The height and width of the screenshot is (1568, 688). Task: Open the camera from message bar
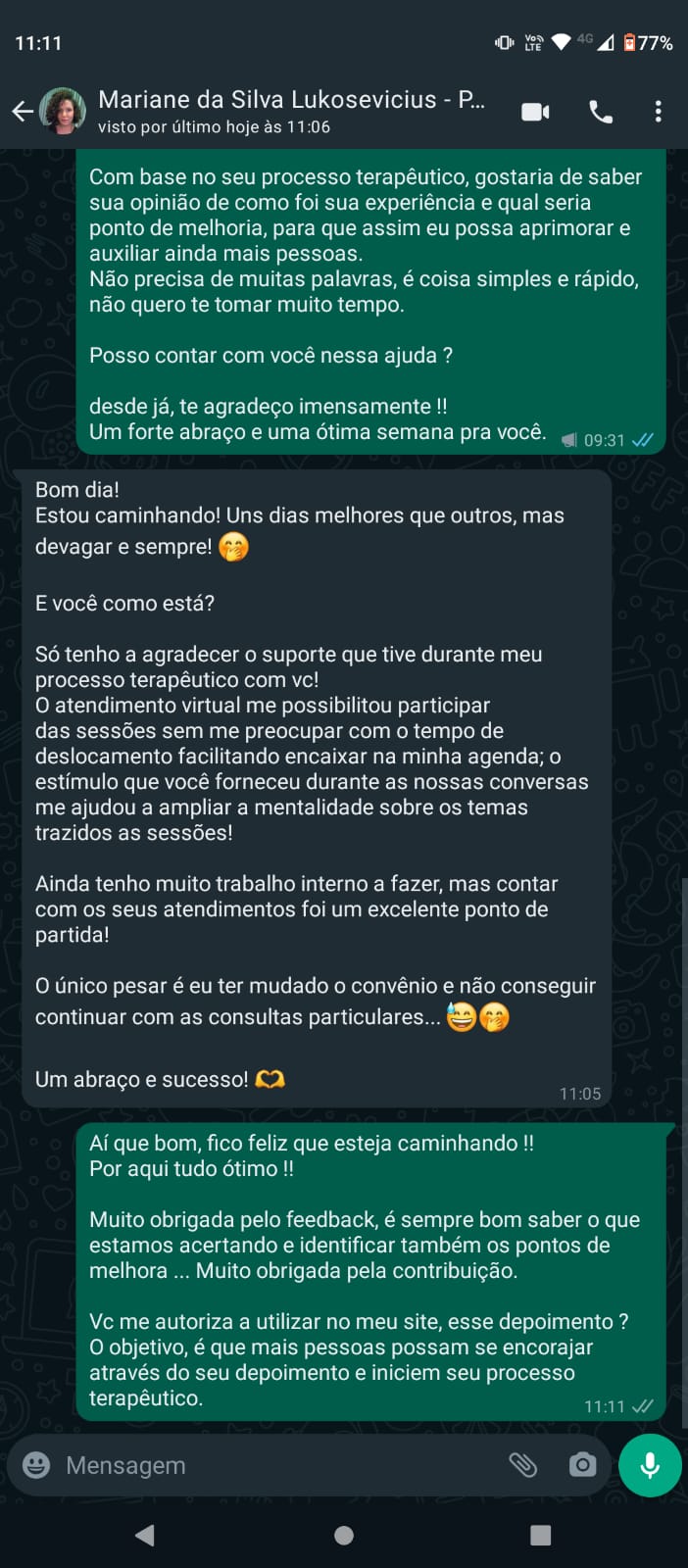(x=582, y=1465)
